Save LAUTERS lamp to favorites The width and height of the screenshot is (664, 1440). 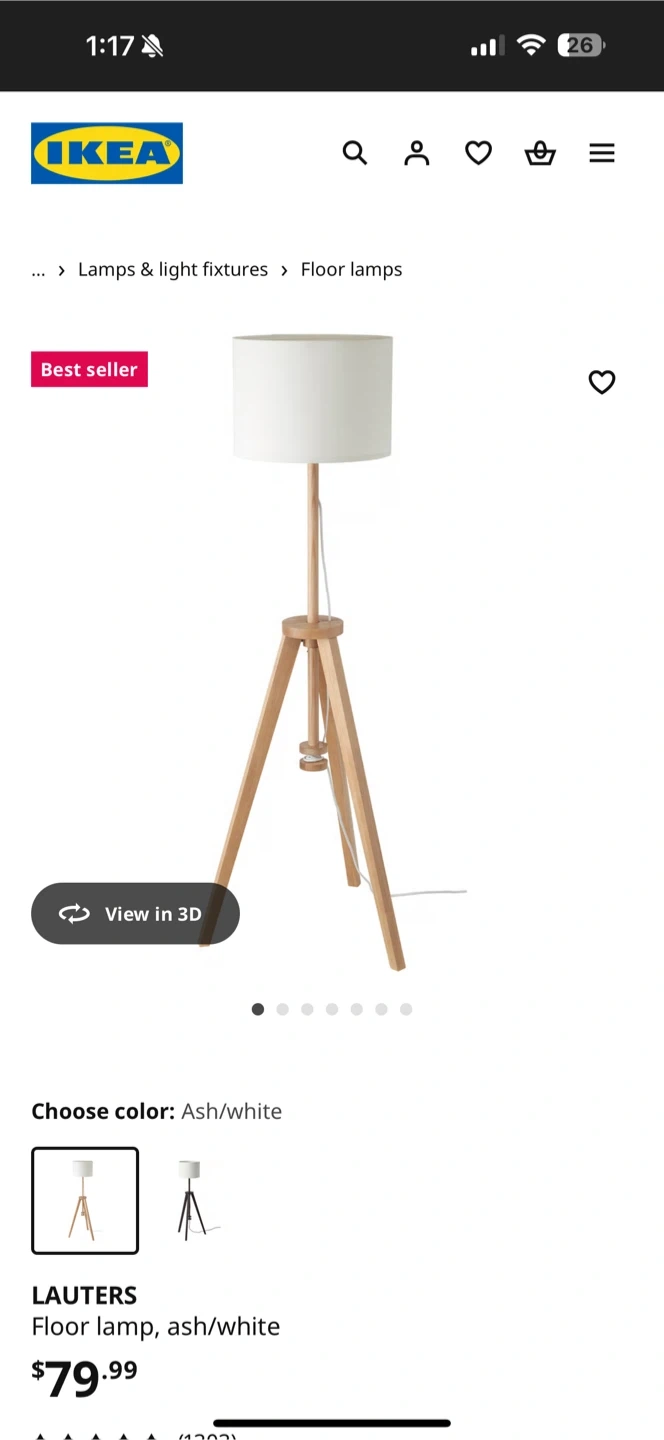[x=602, y=382]
